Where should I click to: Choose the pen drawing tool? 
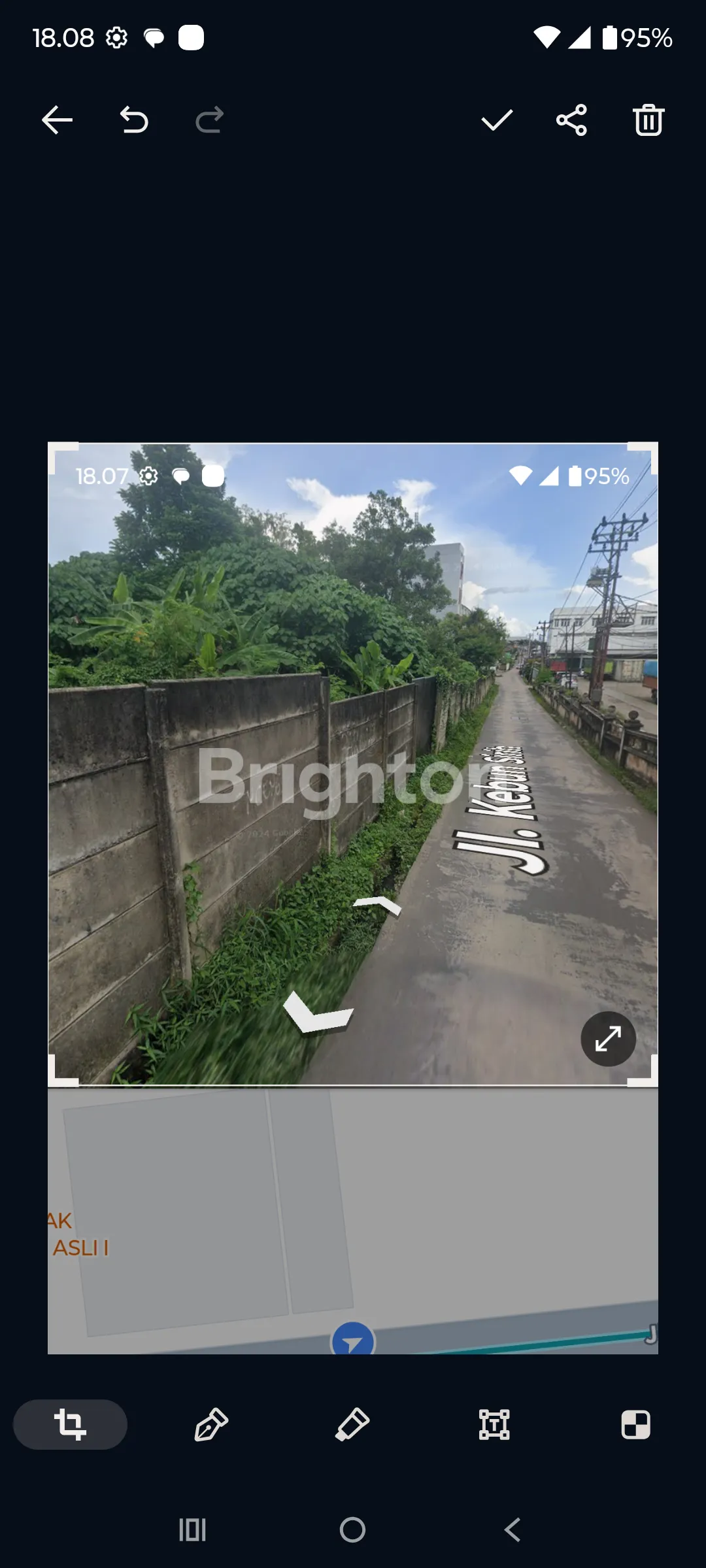tap(211, 1424)
